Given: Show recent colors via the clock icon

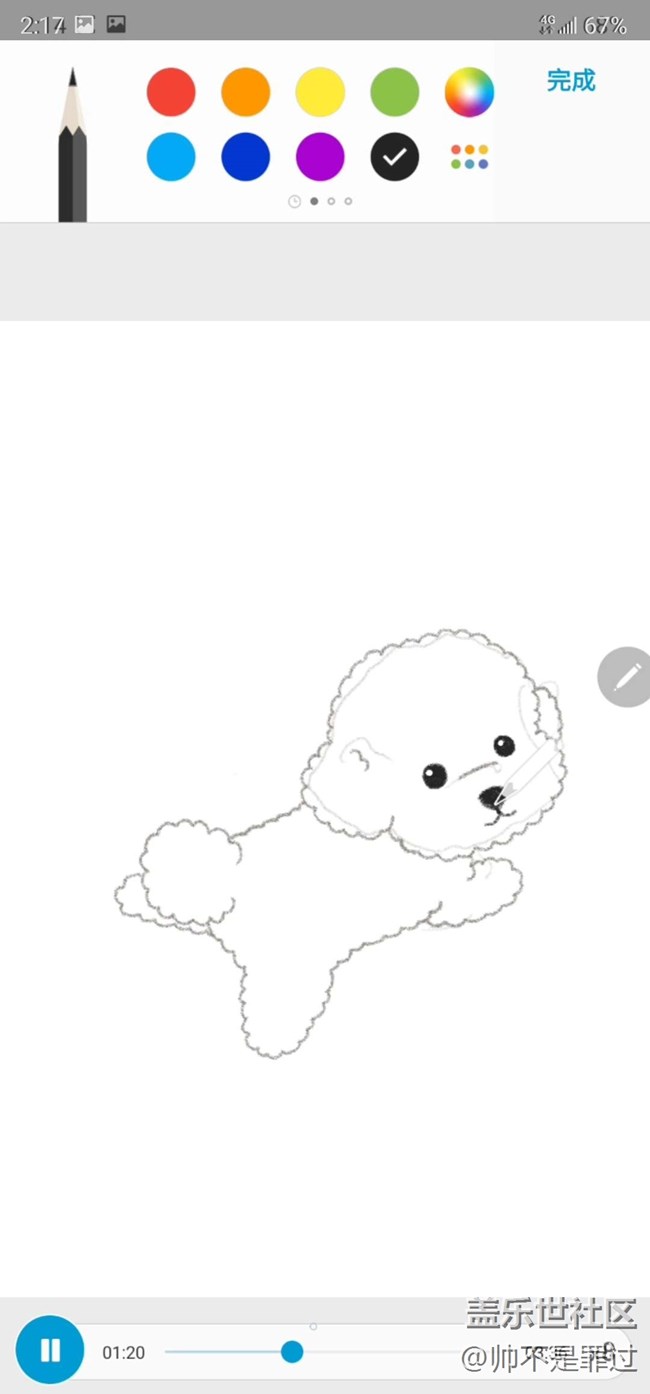Looking at the screenshot, I should [x=295, y=201].
